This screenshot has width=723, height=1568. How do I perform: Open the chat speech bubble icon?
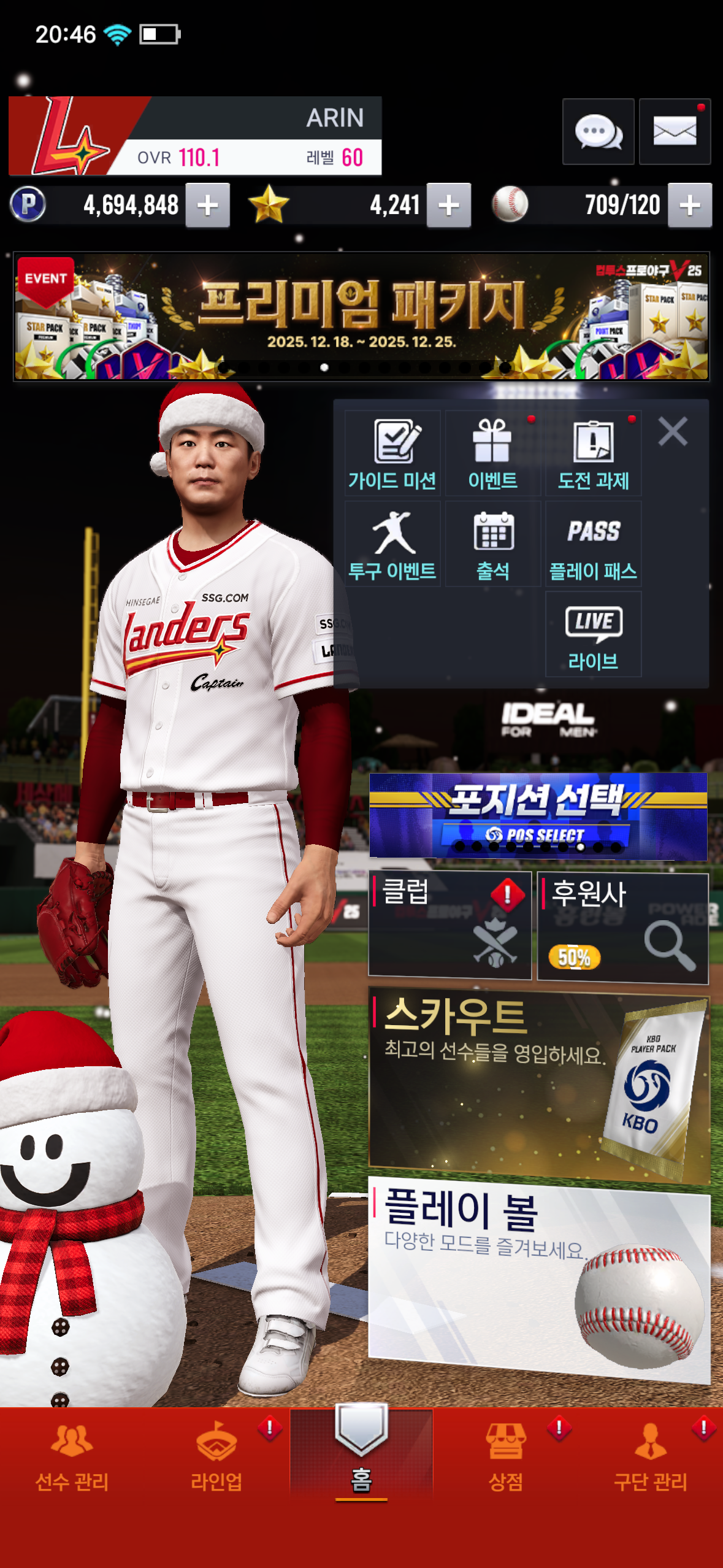(598, 131)
